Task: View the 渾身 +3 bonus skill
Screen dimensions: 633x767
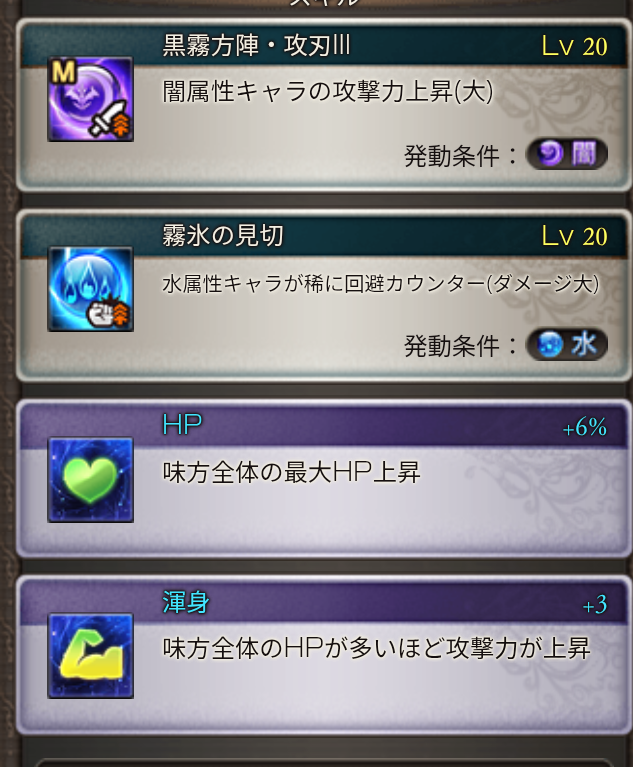Action: pos(90,656)
